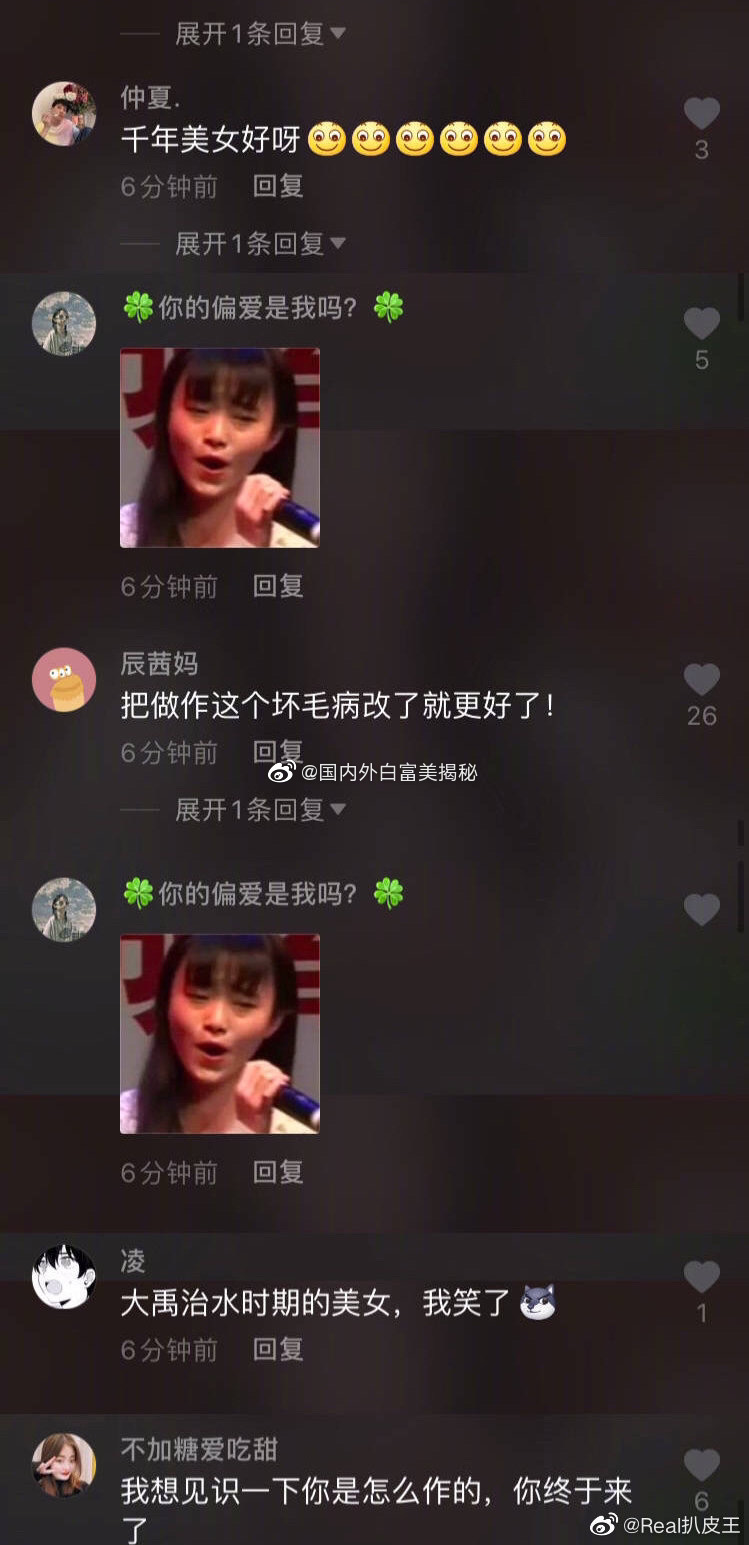Like 凌's comment about 大禹治水时期的美女
749x1545 pixels.
pos(701,1277)
